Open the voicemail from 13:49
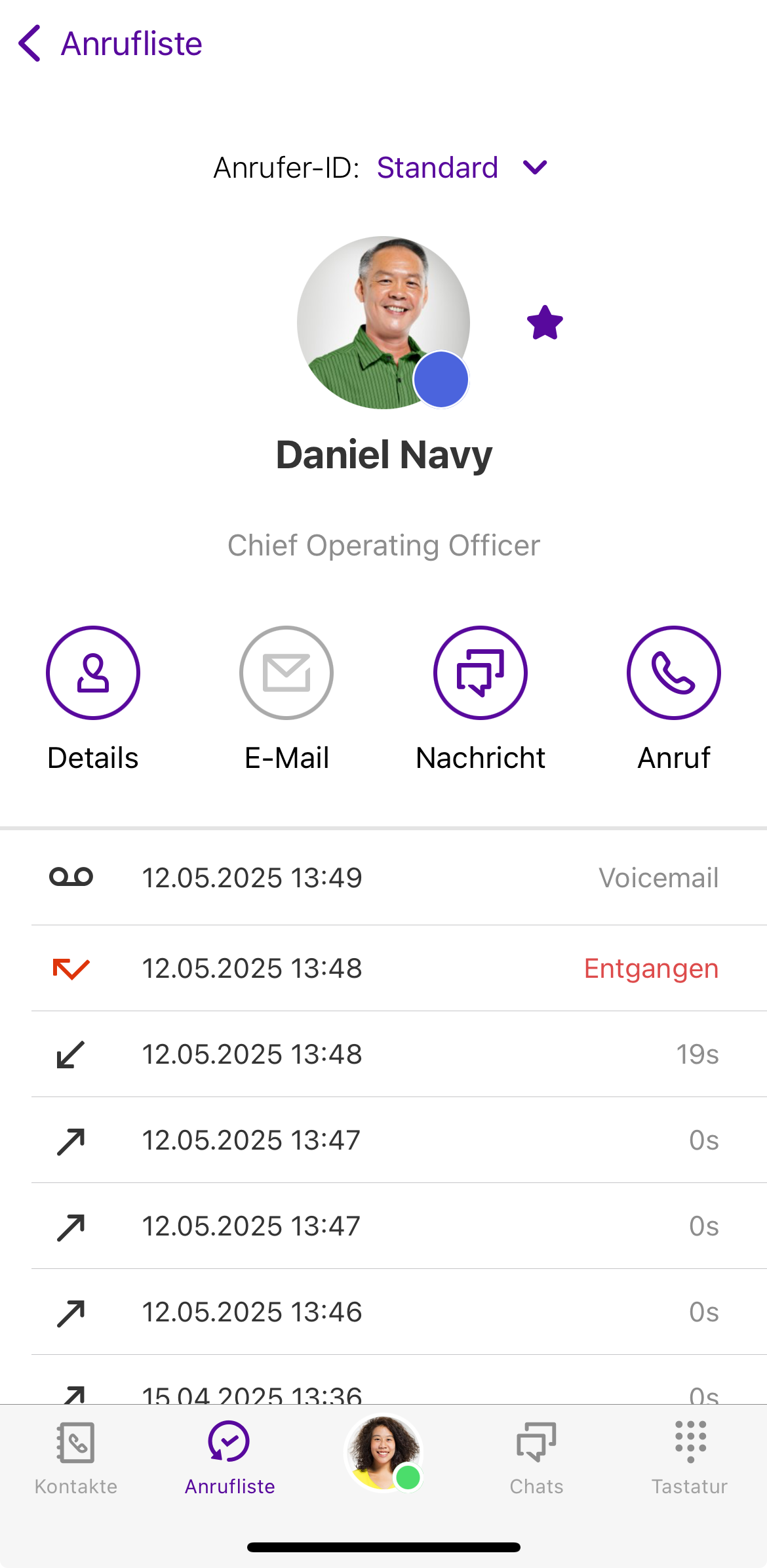 383,878
